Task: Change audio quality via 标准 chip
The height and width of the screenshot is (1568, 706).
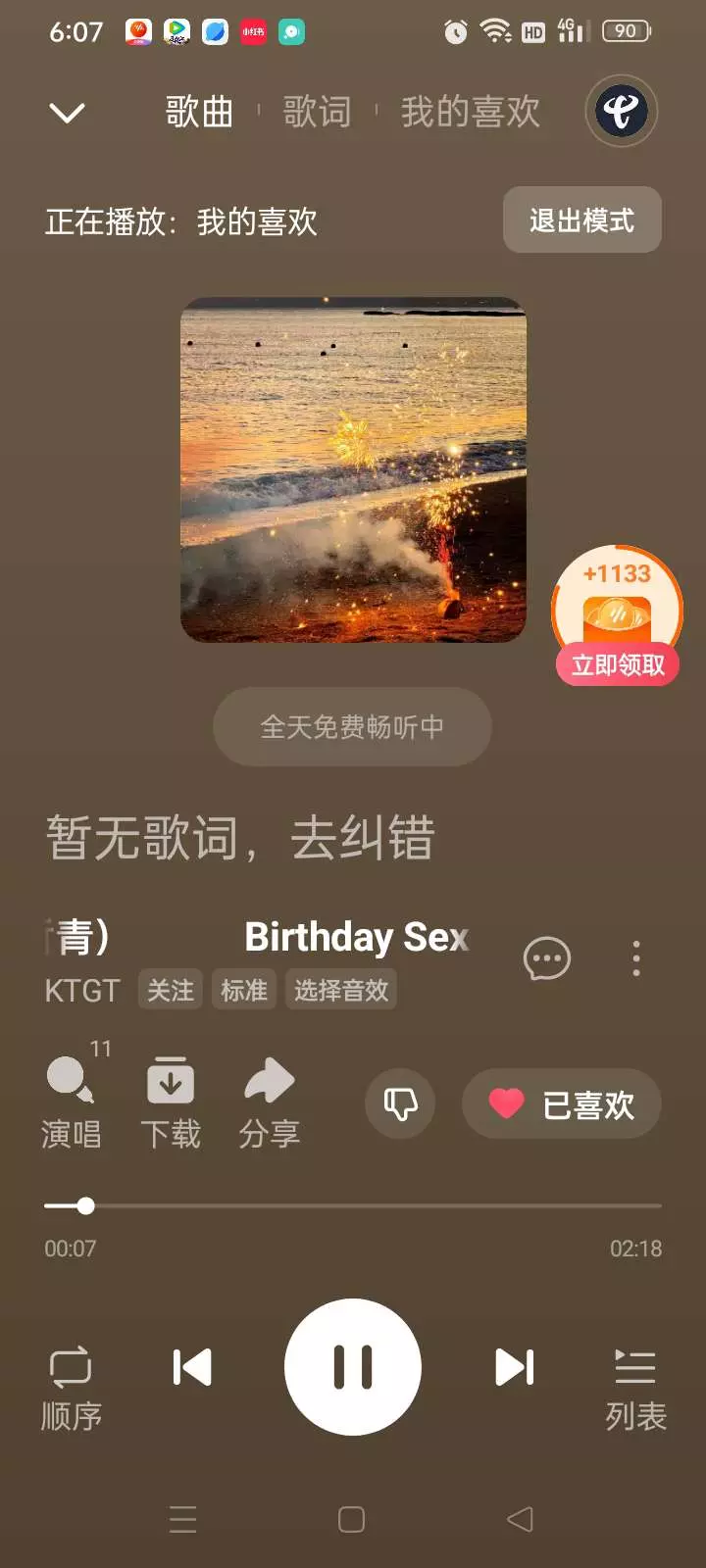Action: 244,990
